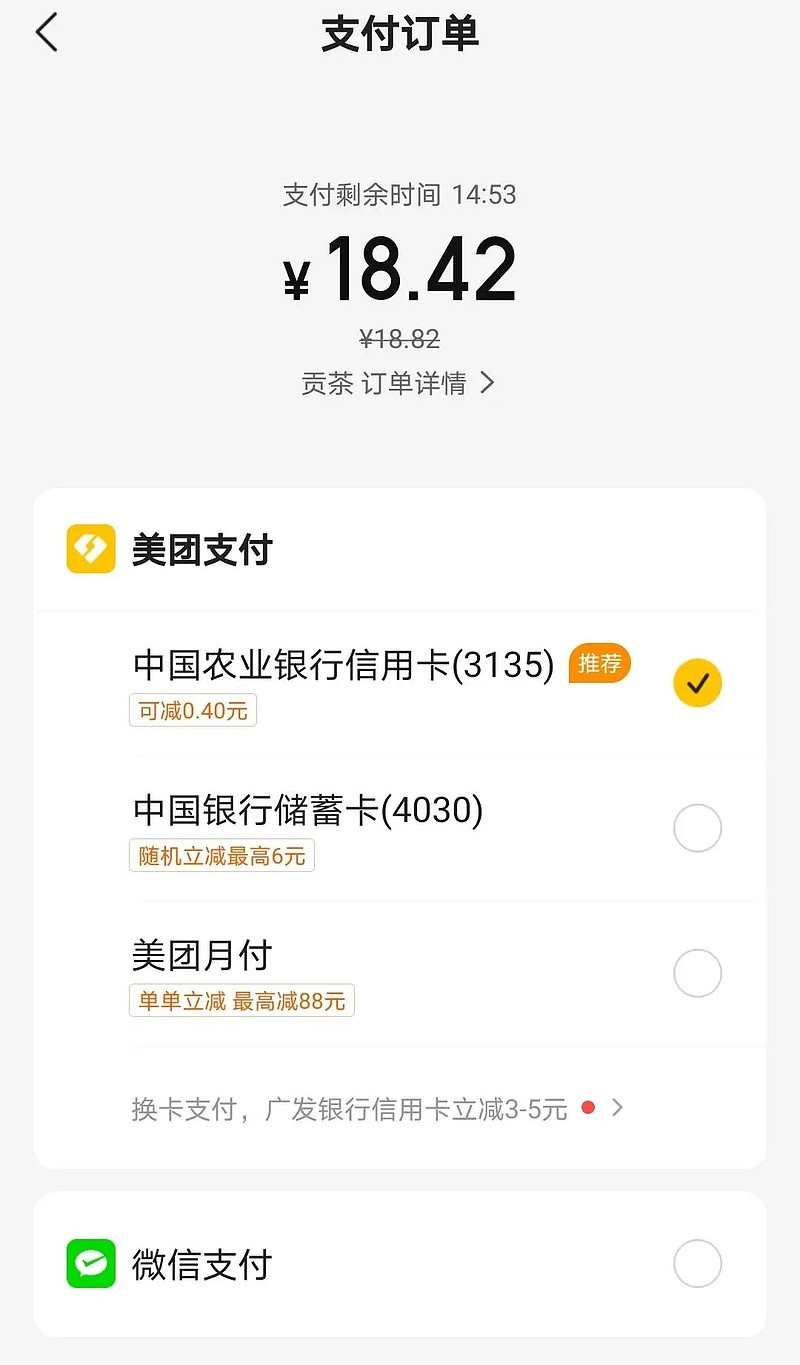Screen dimensions: 800x1365
Task: Click the Meituan Pay lightning logo
Action: [x=90, y=548]
